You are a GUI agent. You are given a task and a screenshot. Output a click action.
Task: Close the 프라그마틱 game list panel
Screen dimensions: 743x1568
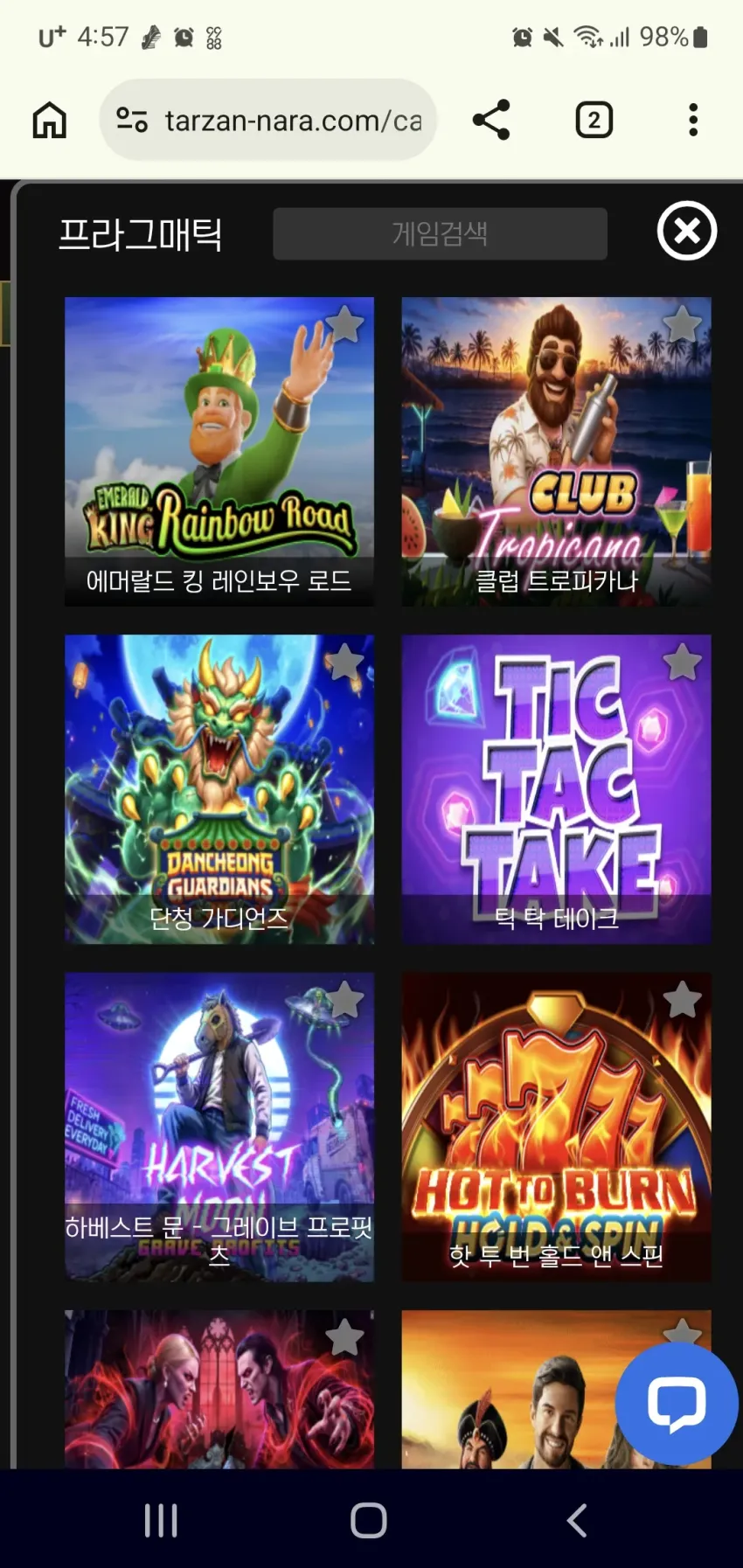(687, 232)
